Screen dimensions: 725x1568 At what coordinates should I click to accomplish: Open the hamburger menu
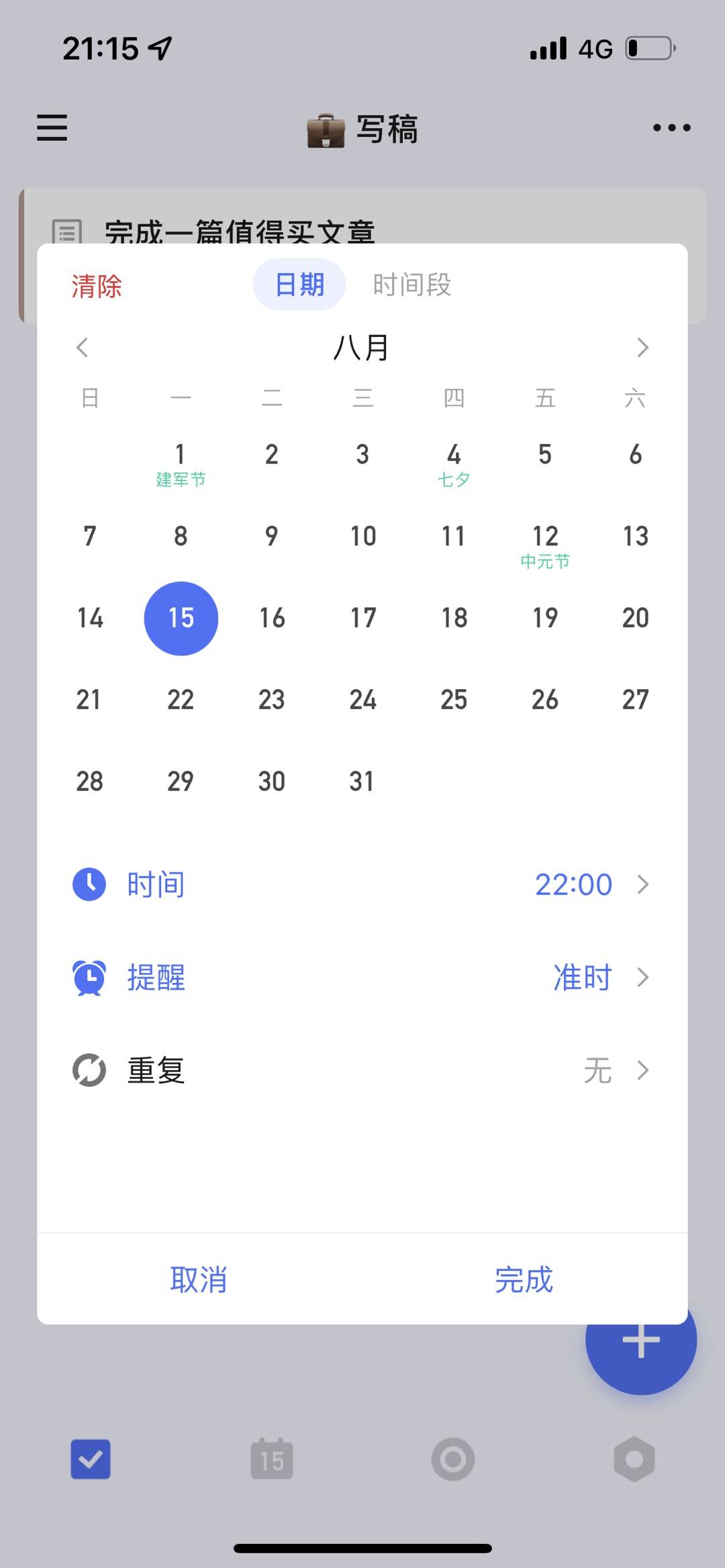51,129
